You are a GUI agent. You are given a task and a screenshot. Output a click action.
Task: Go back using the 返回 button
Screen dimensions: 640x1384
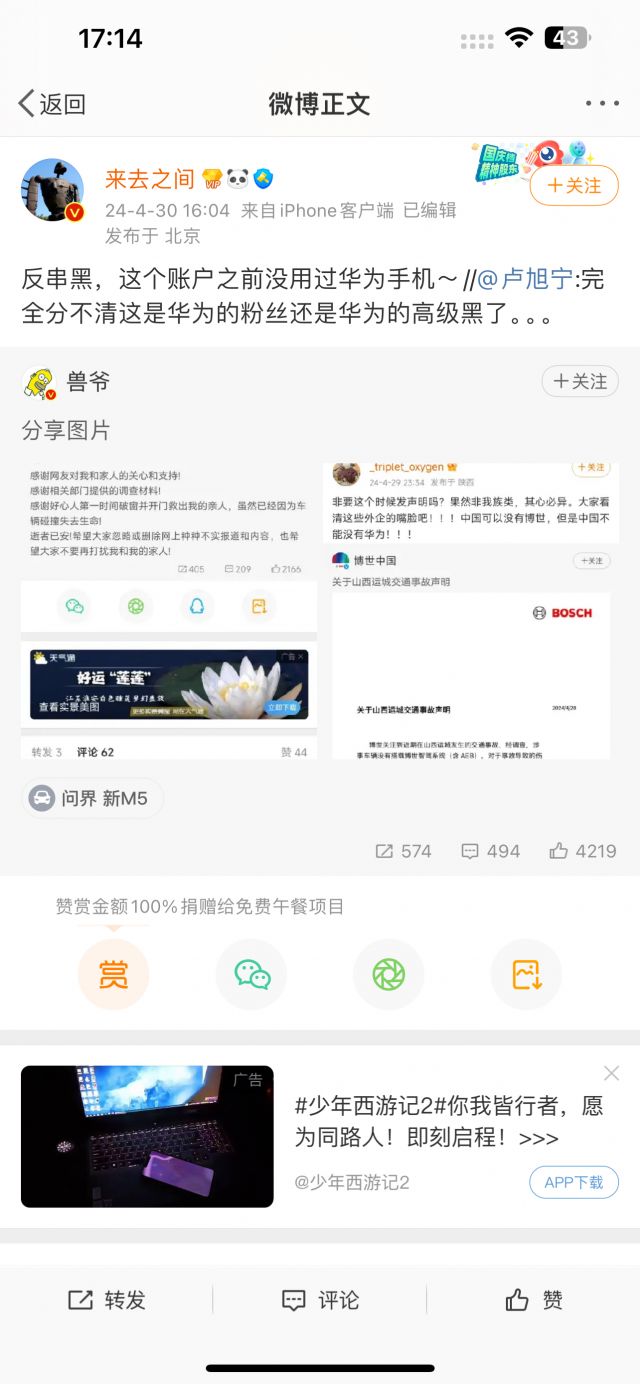click(52, 104)
